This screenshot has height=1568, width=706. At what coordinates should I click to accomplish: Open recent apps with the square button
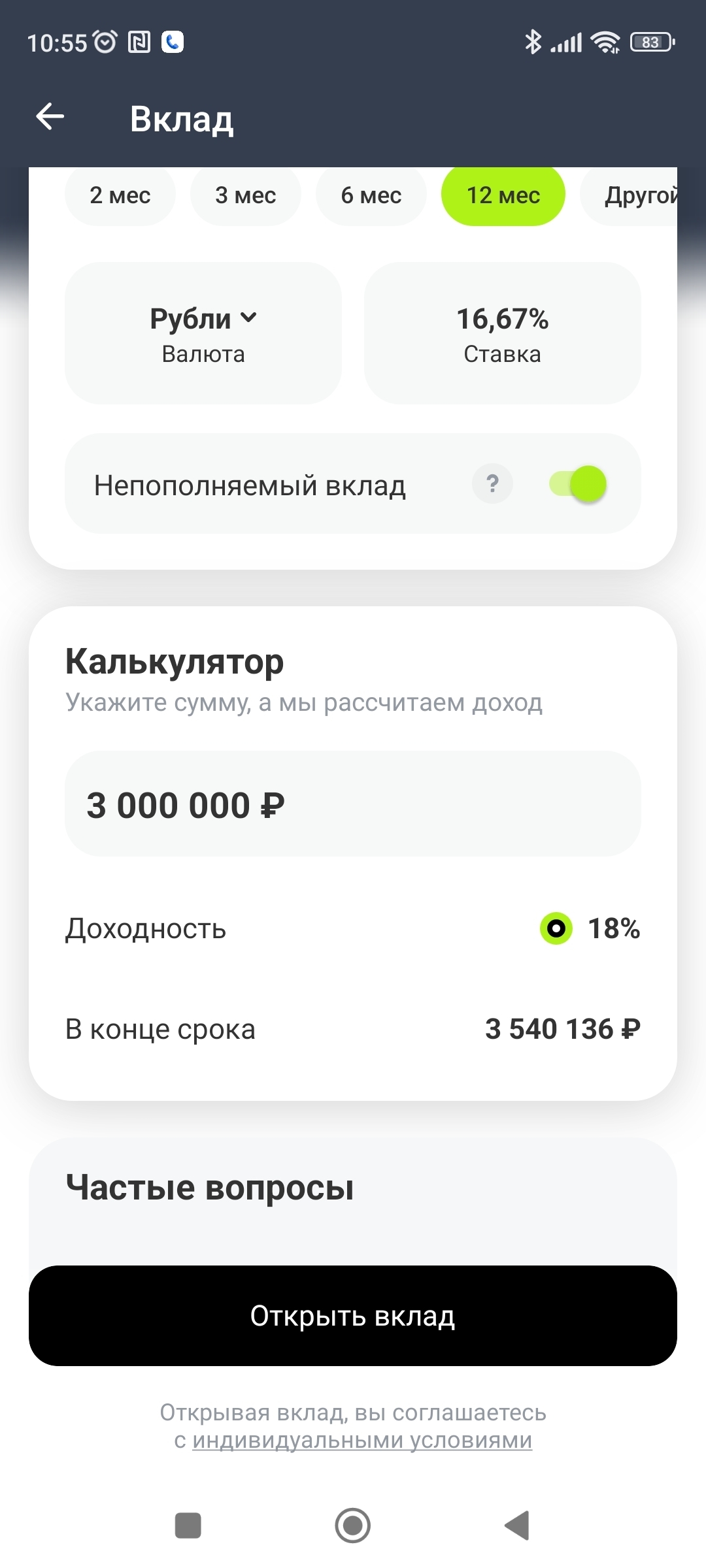(x=188, y=1526)
